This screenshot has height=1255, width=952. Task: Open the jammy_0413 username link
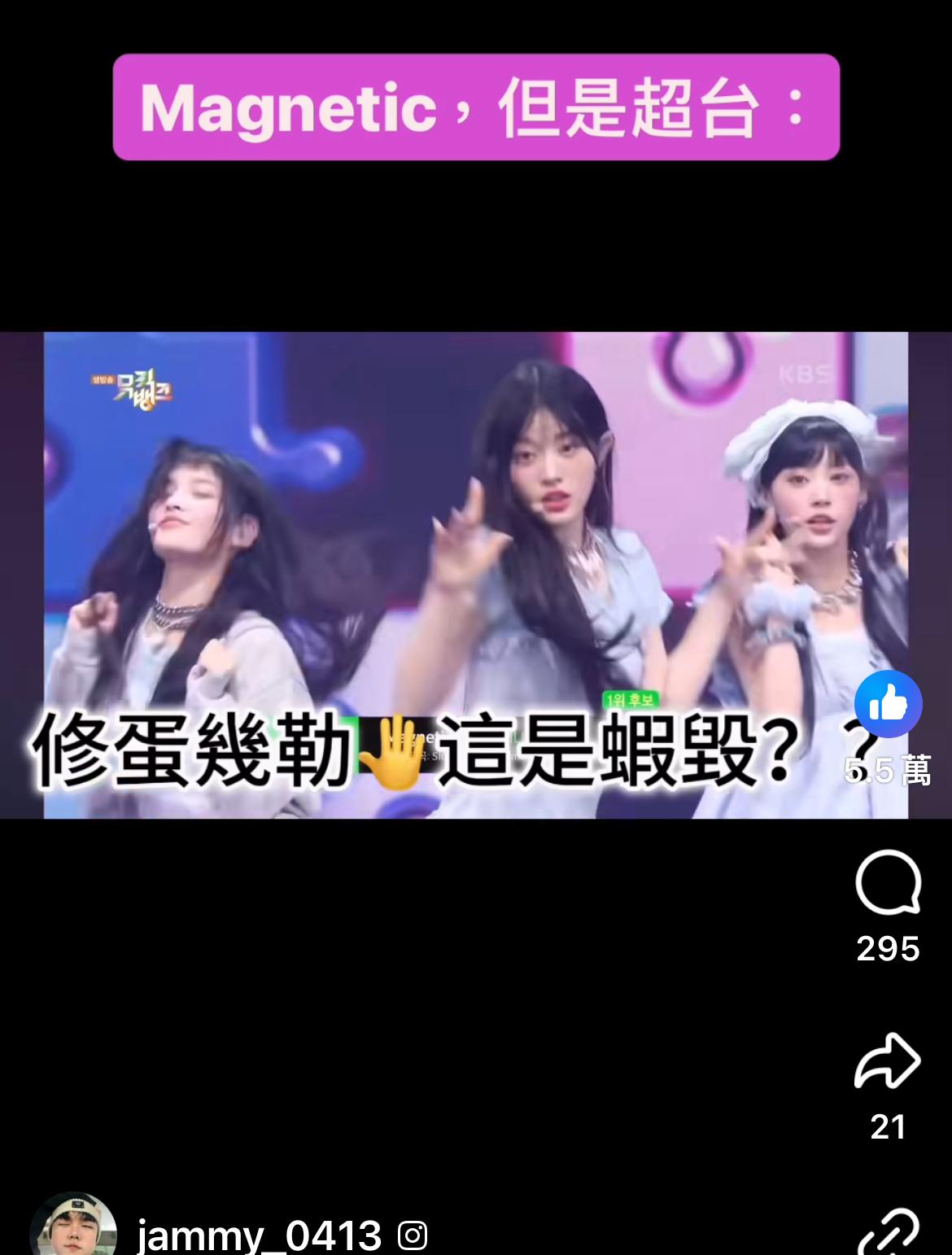(x=259, y=1235)
